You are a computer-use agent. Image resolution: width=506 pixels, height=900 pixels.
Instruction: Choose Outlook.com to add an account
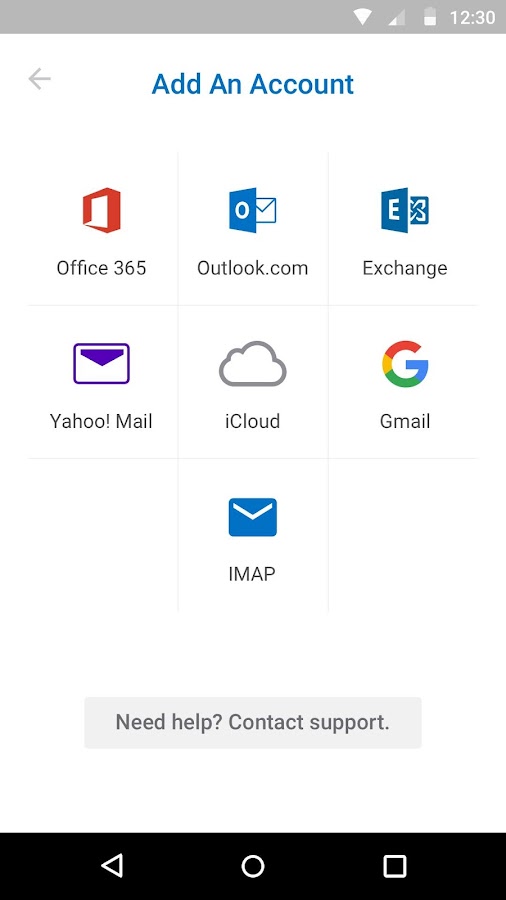[253, 229]
